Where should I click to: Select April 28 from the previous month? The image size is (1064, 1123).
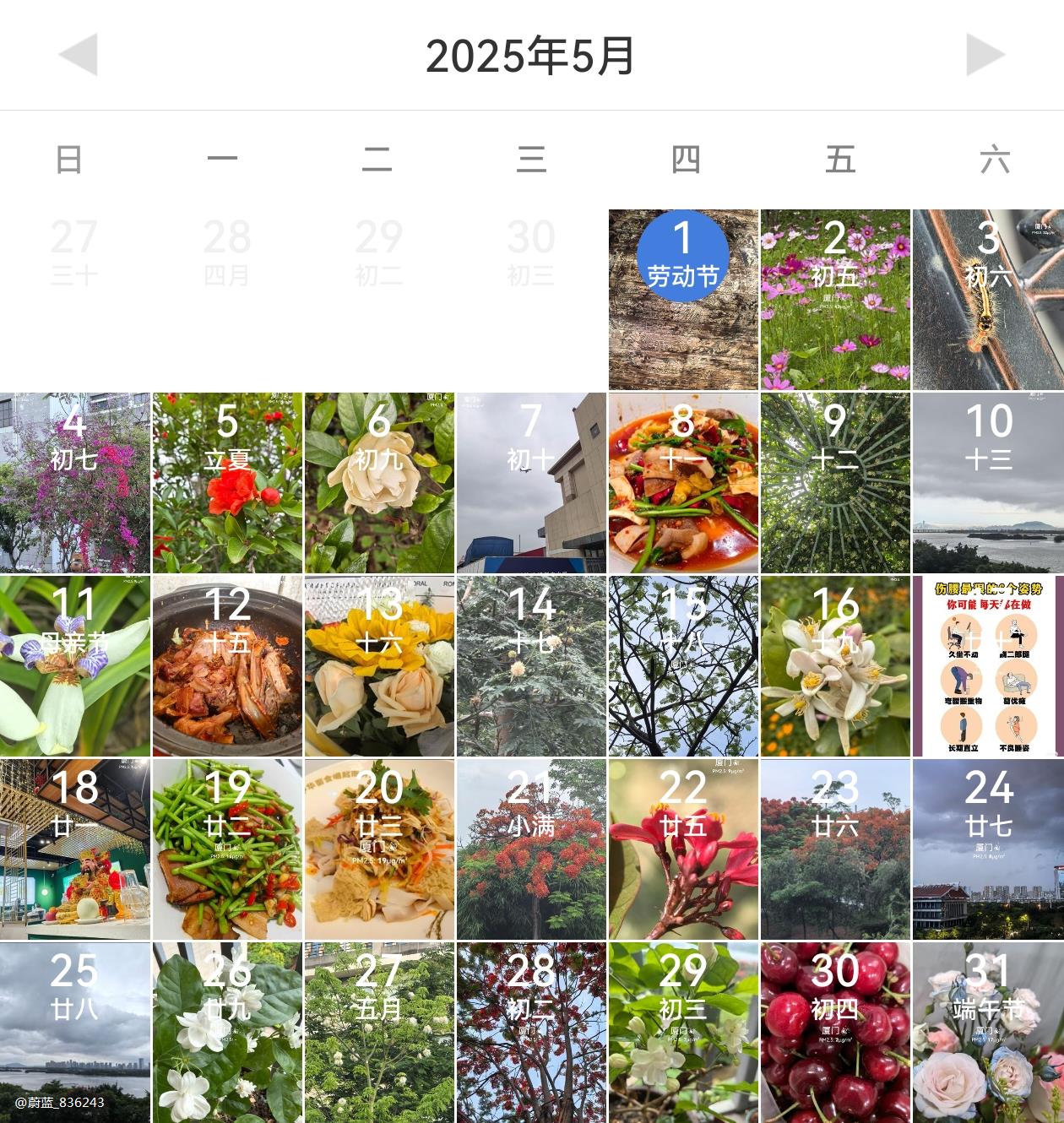pyautogui.click(x=227, y=252)
